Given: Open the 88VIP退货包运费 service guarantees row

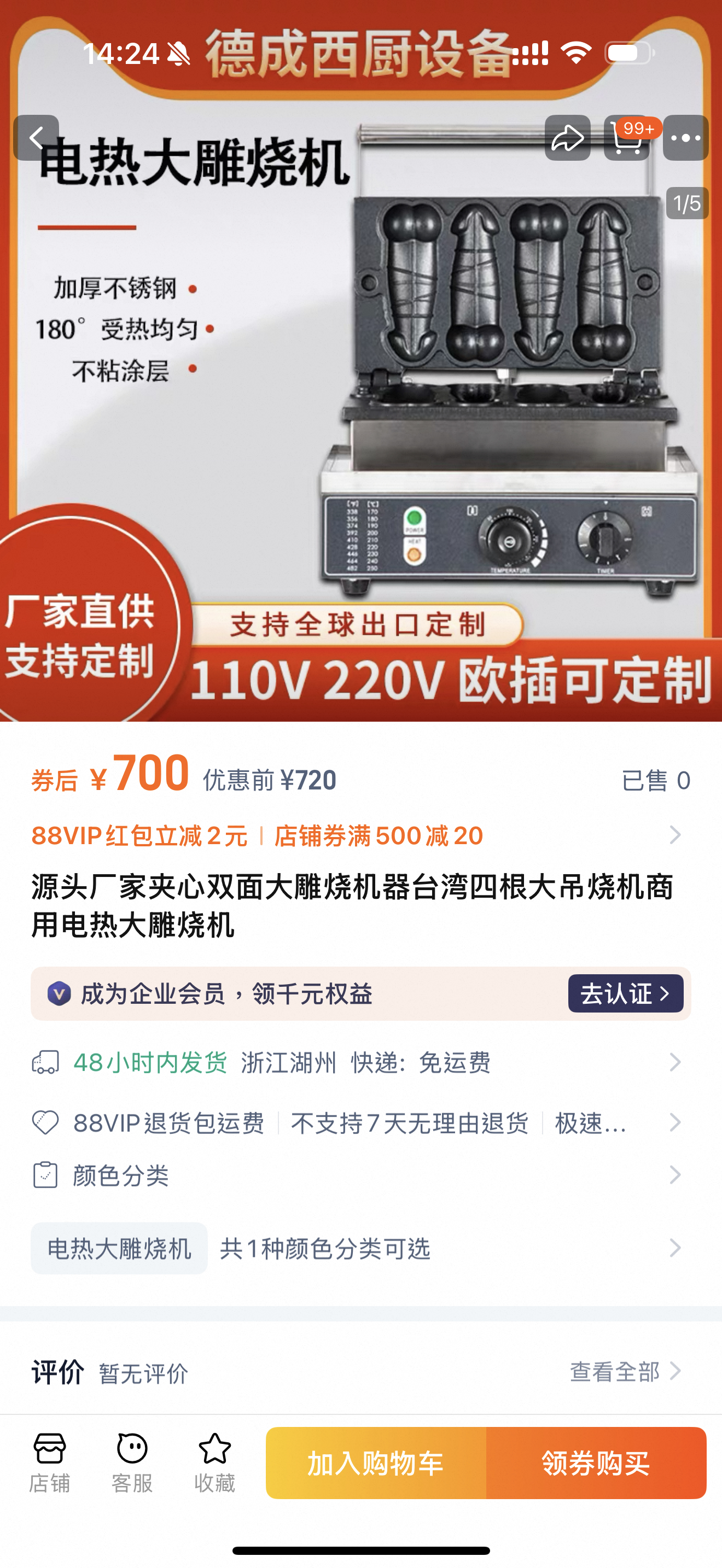Looking at the screenshot, I should click(x=360, y=1122).
